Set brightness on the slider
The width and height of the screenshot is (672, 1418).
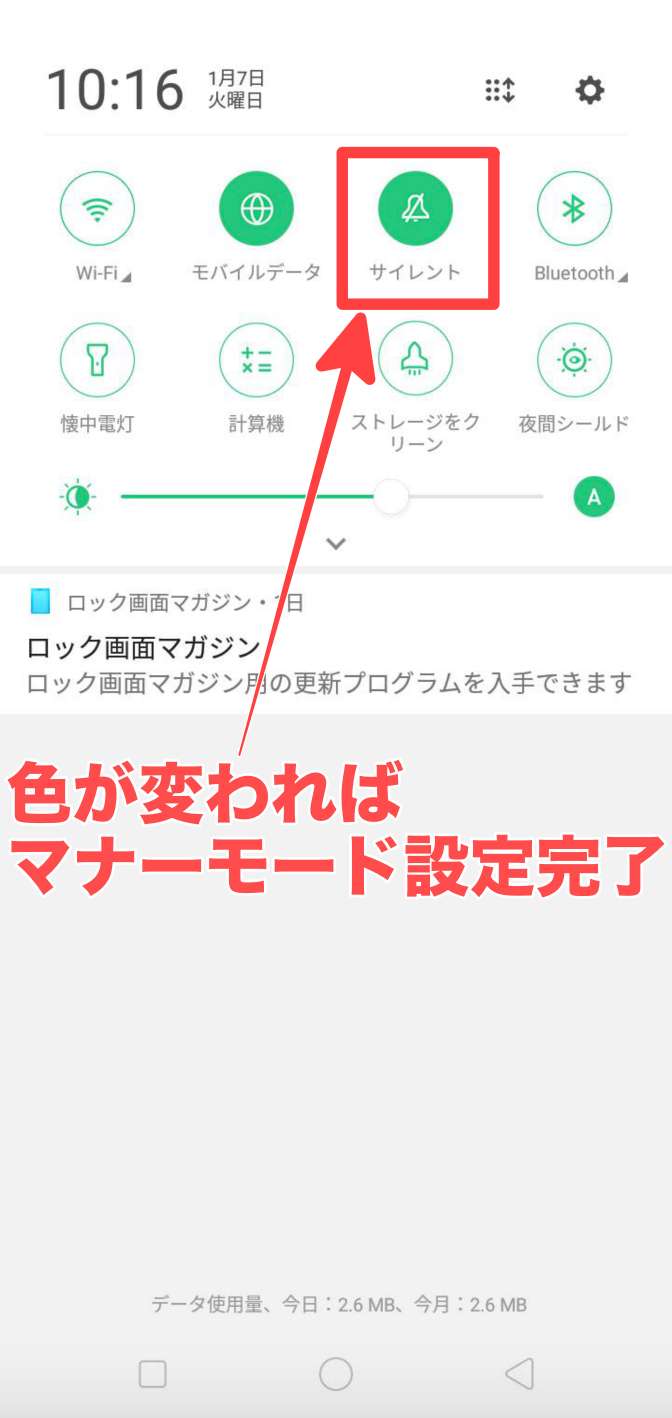(x=391, y=497)
